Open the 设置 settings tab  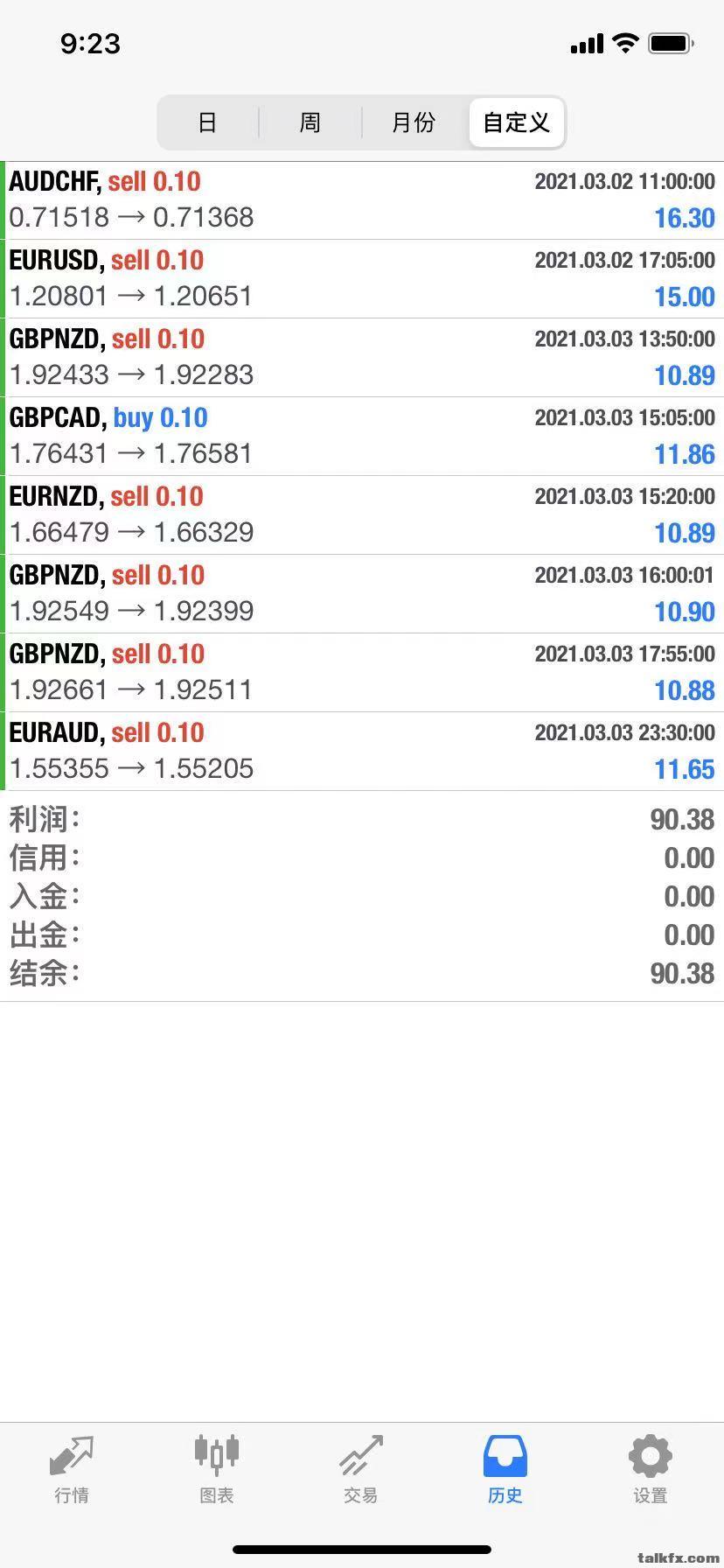(x=650, y=1470)
